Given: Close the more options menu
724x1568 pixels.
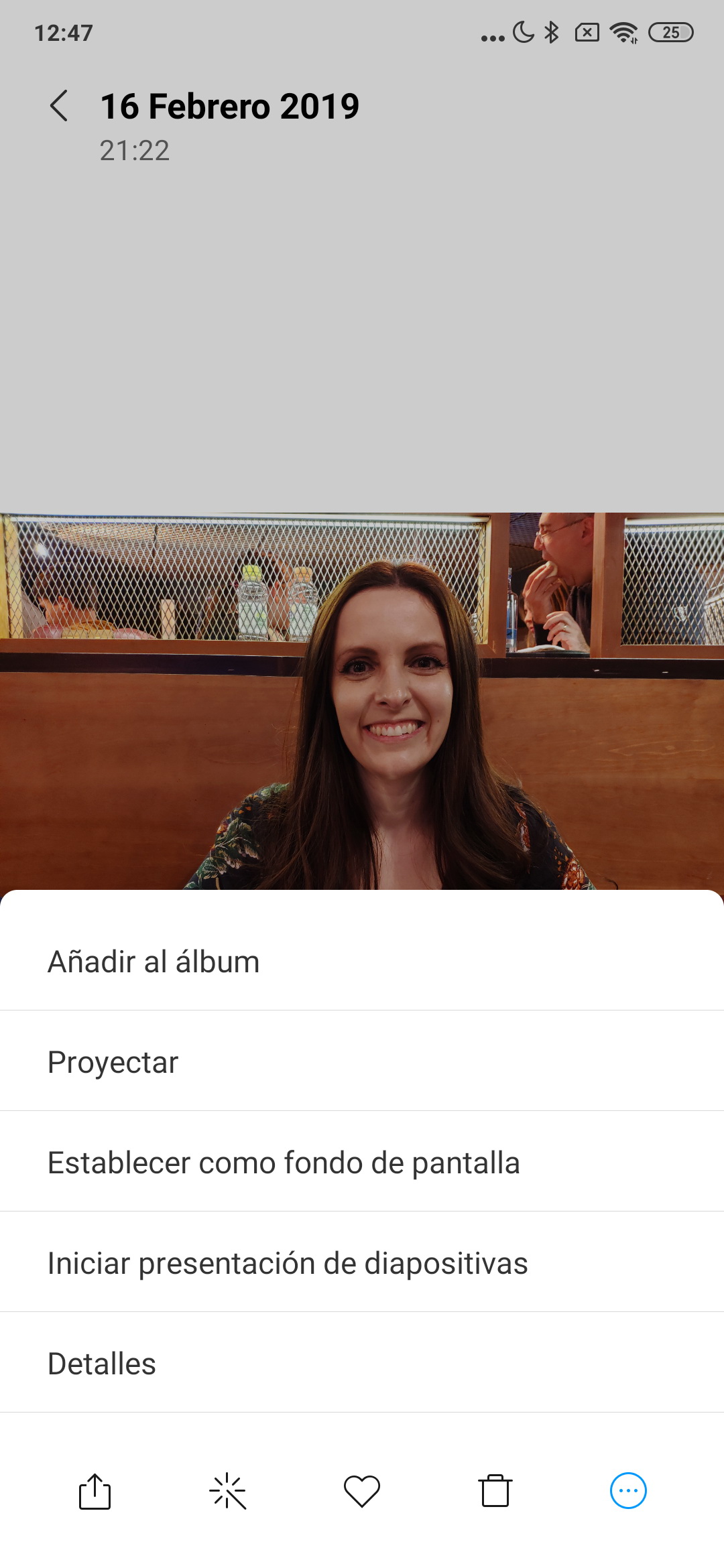Looking at the screenshot, I should (628, 1491).
